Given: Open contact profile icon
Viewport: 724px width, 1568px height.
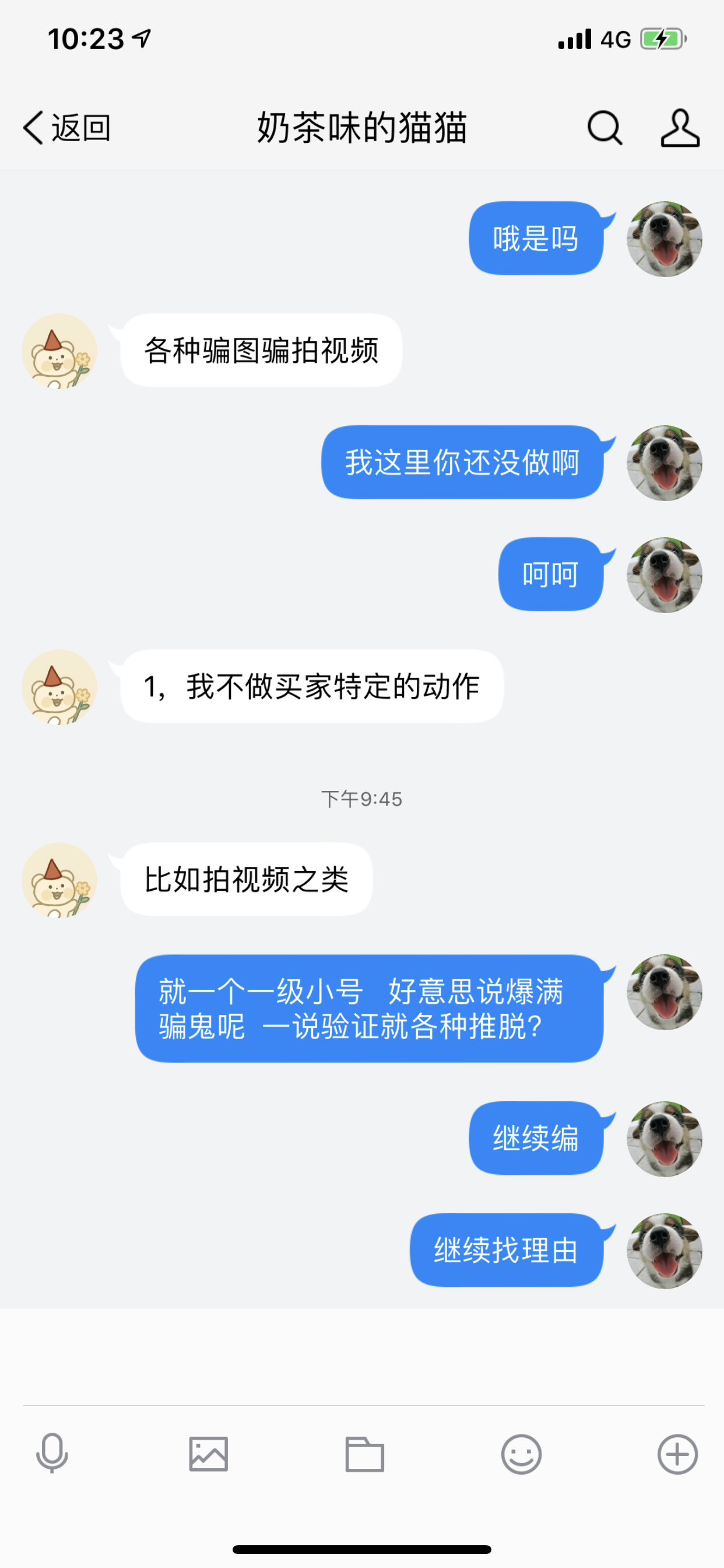Looking at the screenshot, I should [x=680, y=128].
